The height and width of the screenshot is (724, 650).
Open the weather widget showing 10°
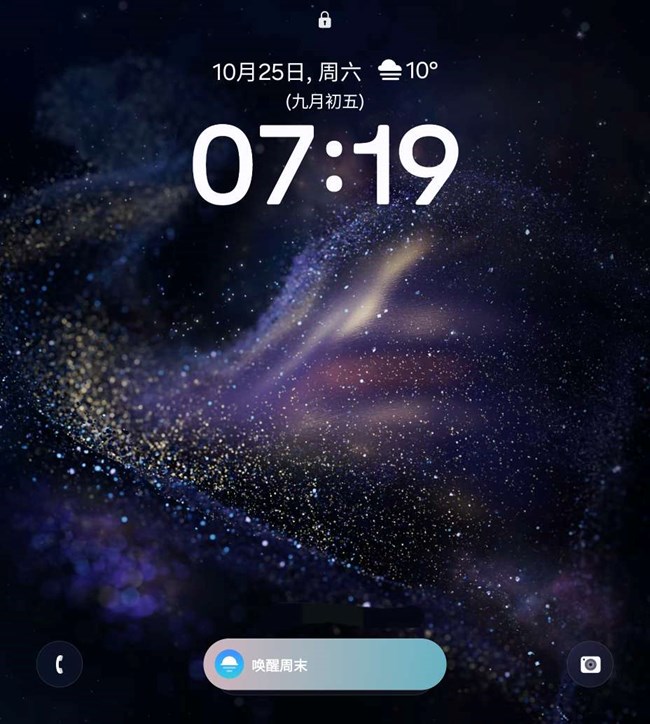tap(408, 71)
